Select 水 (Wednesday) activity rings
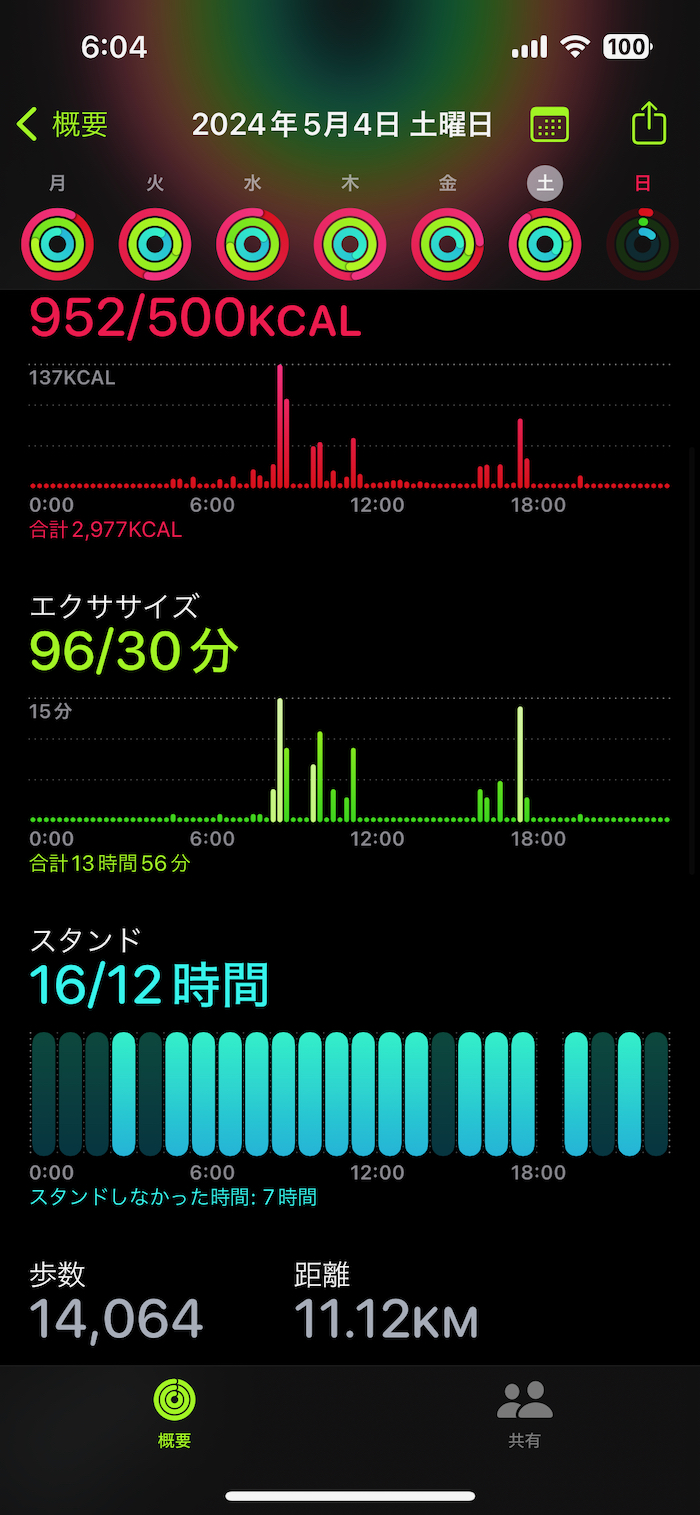The height and width of the screenshot is (1515, 700). click(x=253, y=244)
